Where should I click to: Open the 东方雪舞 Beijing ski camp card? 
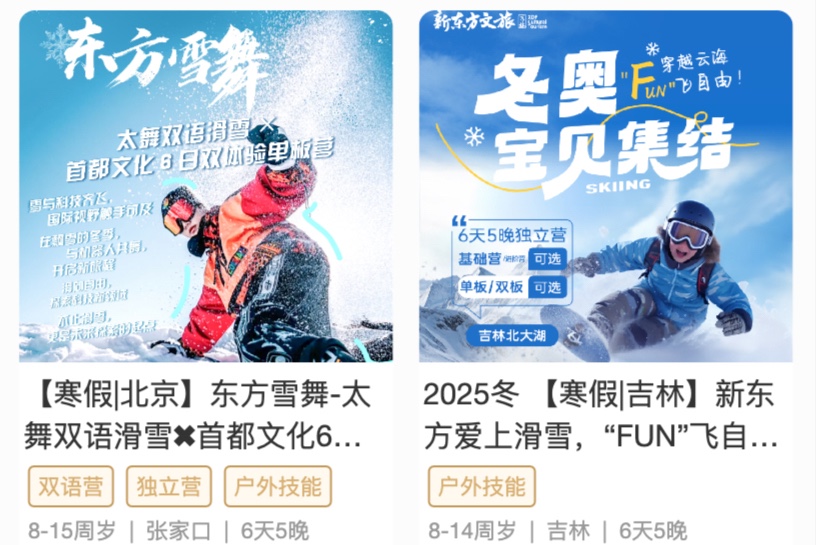point(205,190)
